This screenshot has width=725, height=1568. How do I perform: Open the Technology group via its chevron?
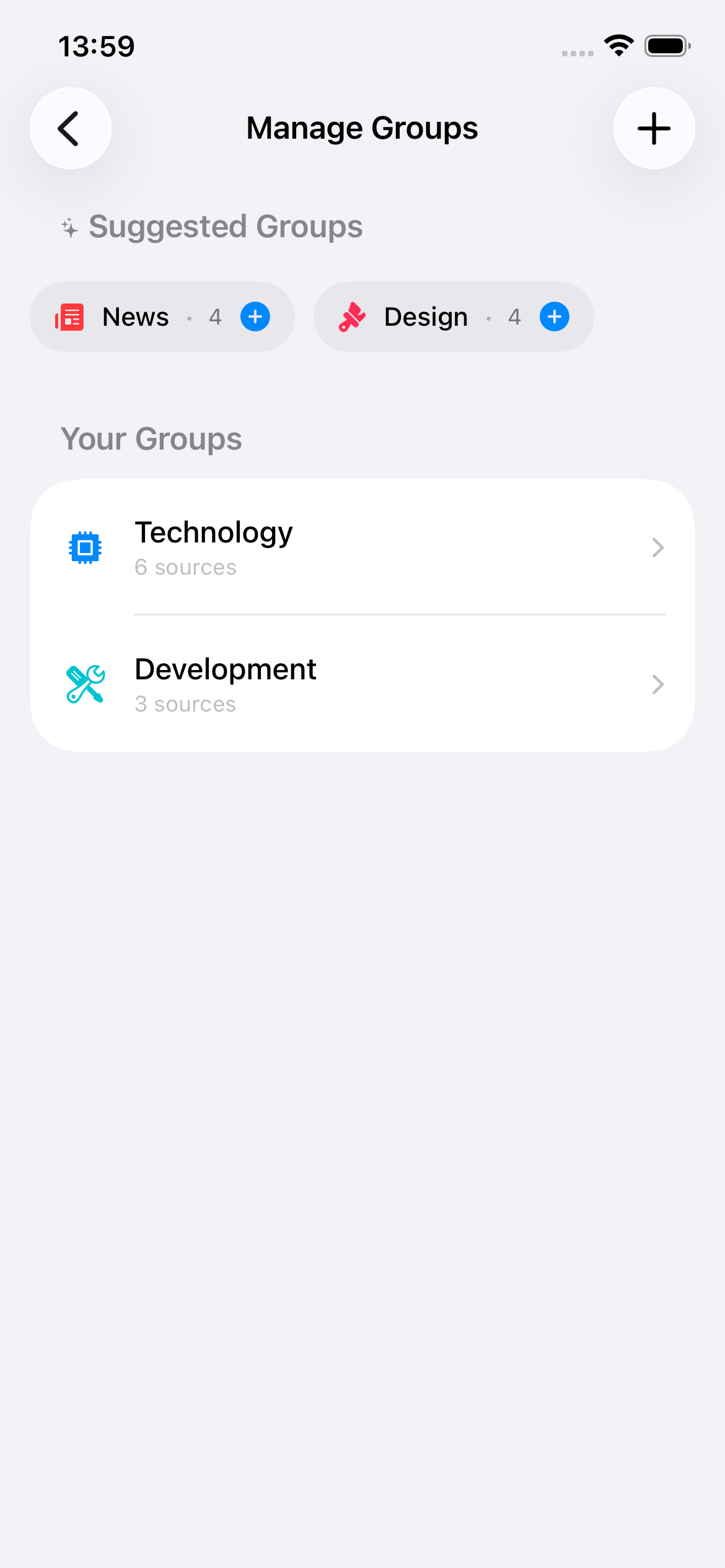657,547
